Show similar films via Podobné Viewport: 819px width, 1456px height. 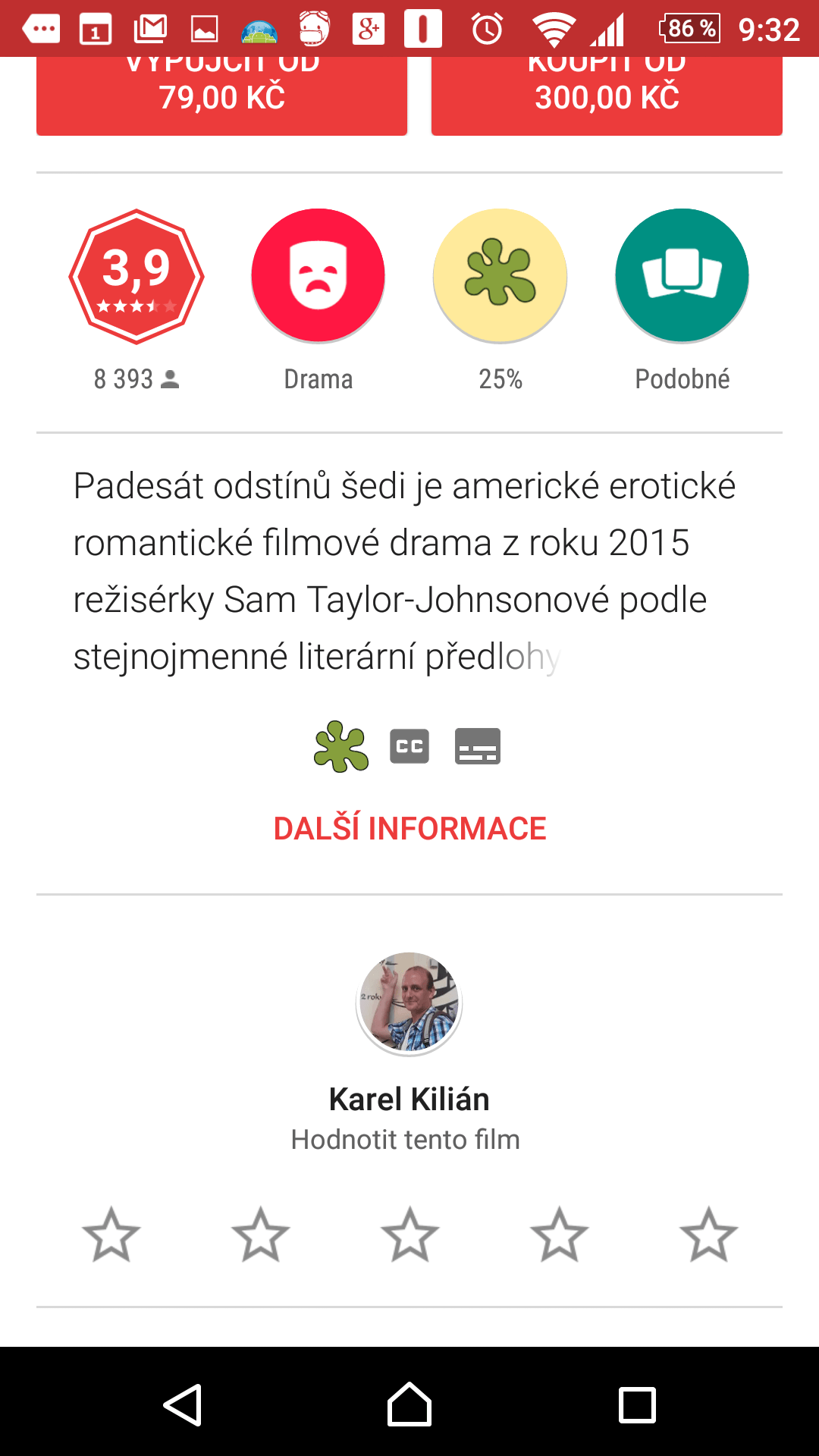point(682,275)
